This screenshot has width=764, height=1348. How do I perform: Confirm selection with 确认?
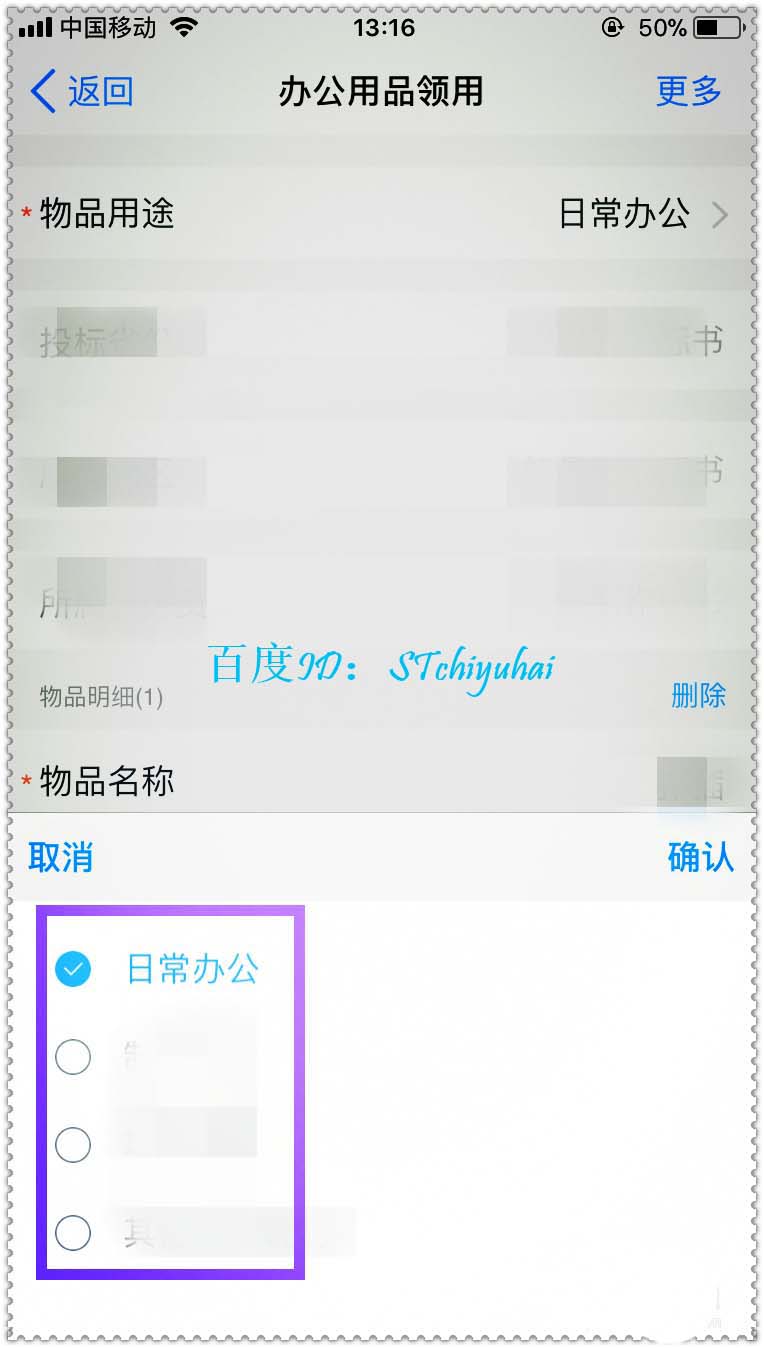tap(700, 858)
